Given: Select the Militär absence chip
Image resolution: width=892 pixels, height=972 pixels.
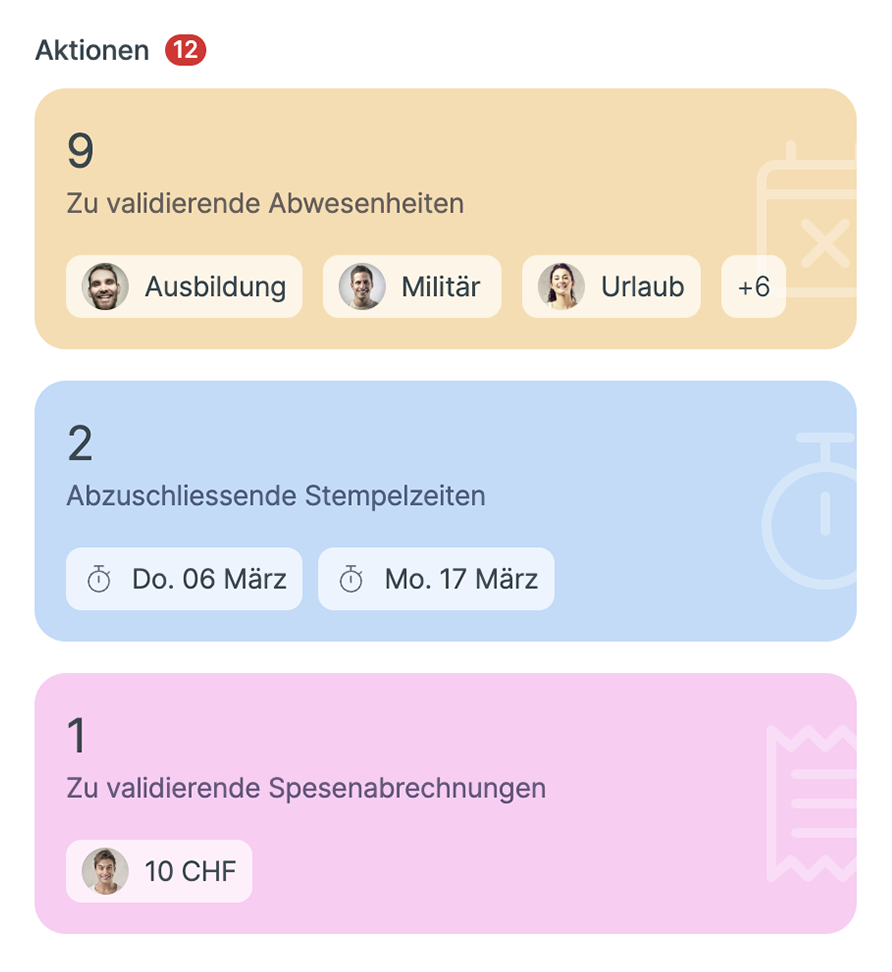Looking at the screenshot, I should pyautogui.click(x=411, y=287).
